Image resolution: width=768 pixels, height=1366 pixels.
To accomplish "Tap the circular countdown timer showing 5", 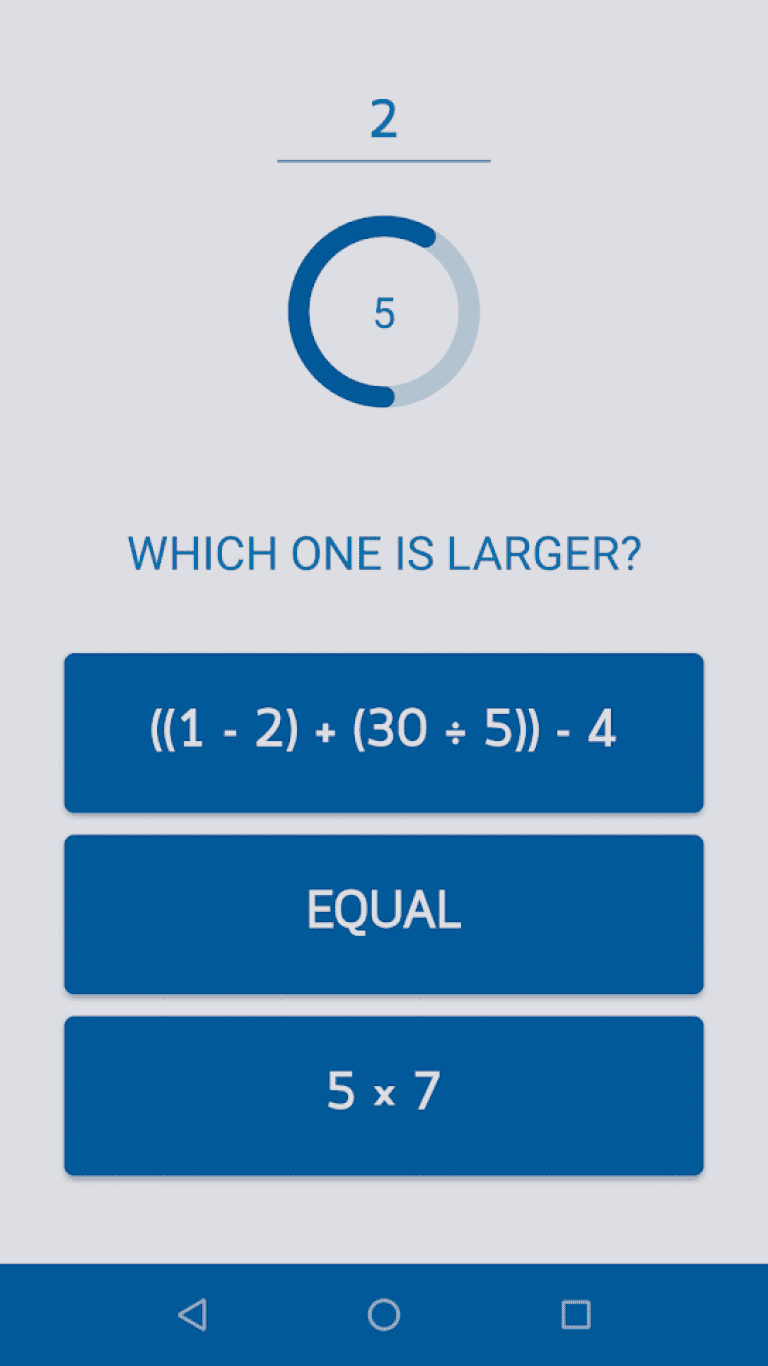I will [x=384, y=311].
